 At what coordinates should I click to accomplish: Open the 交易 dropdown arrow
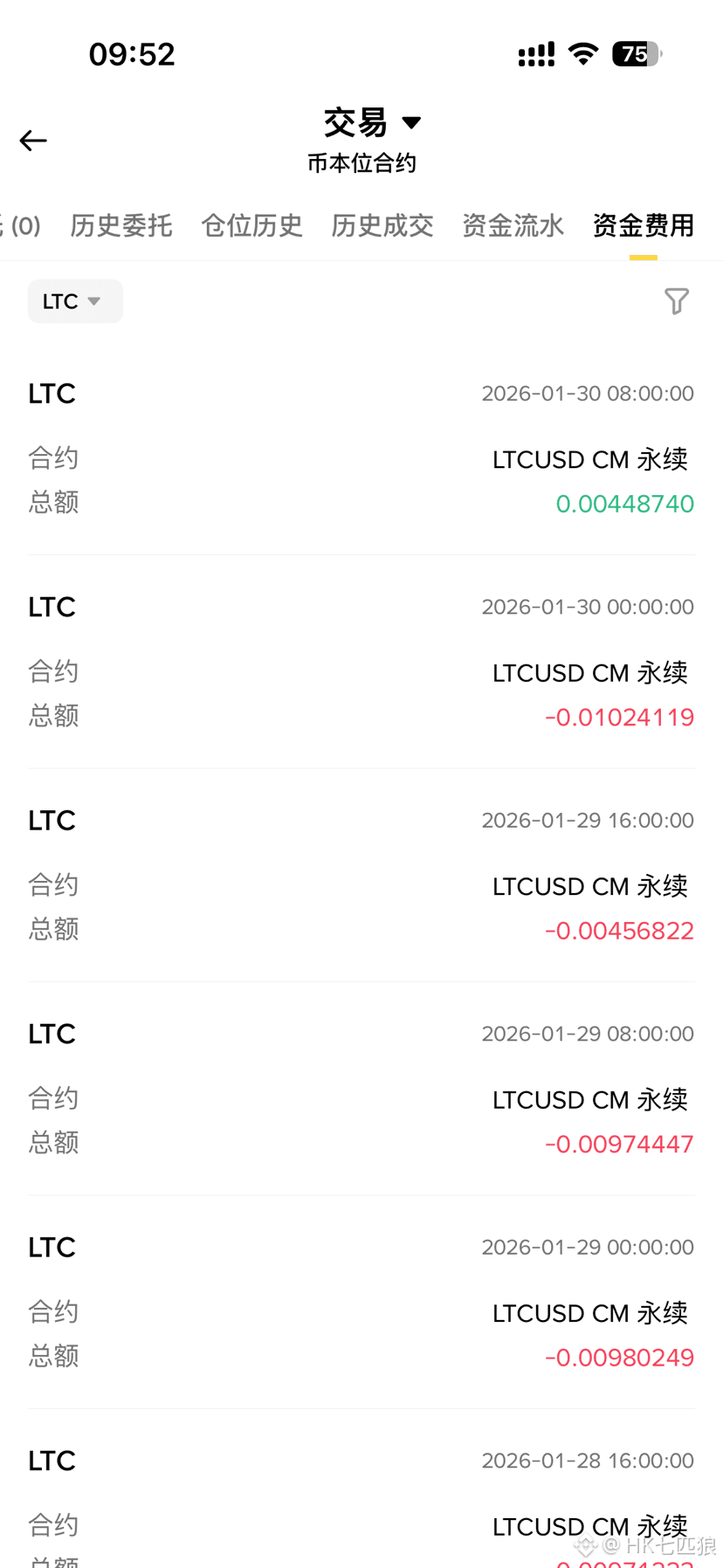click(410, 123)
